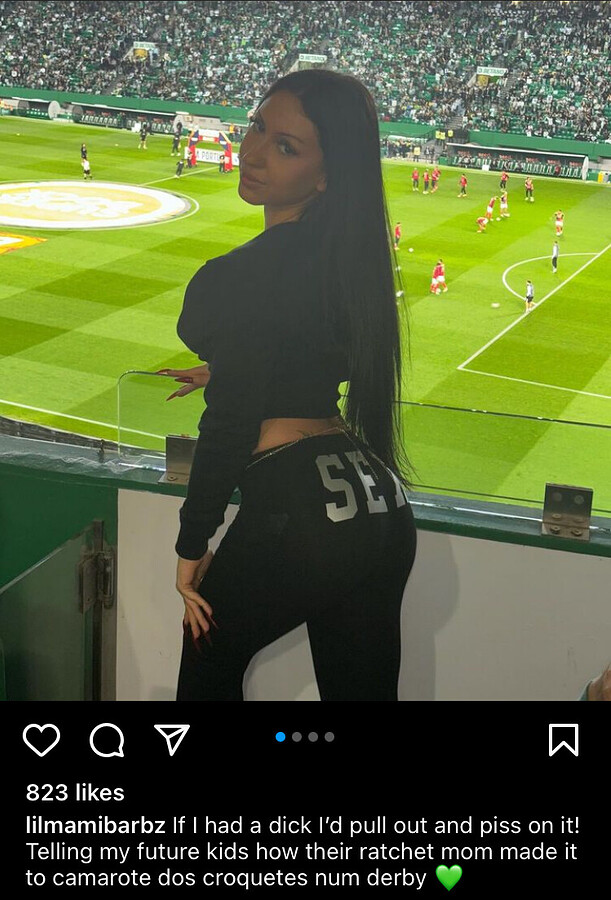Save this post with the bookmark icon
Screen dimensions: 611x900
point(563,740)
